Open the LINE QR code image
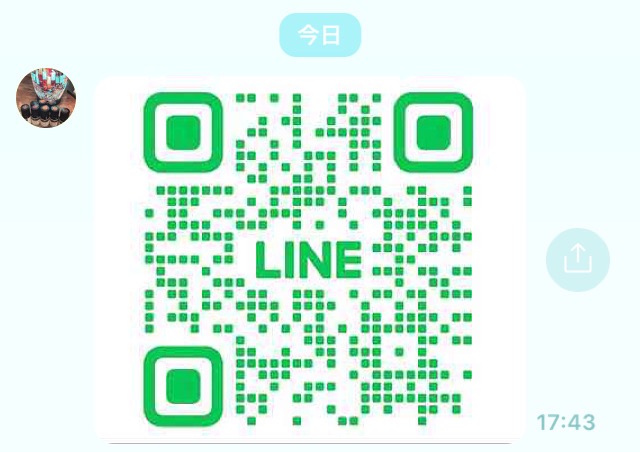The image size is (640, 452). pyautogui.click(x=309, y=258)
